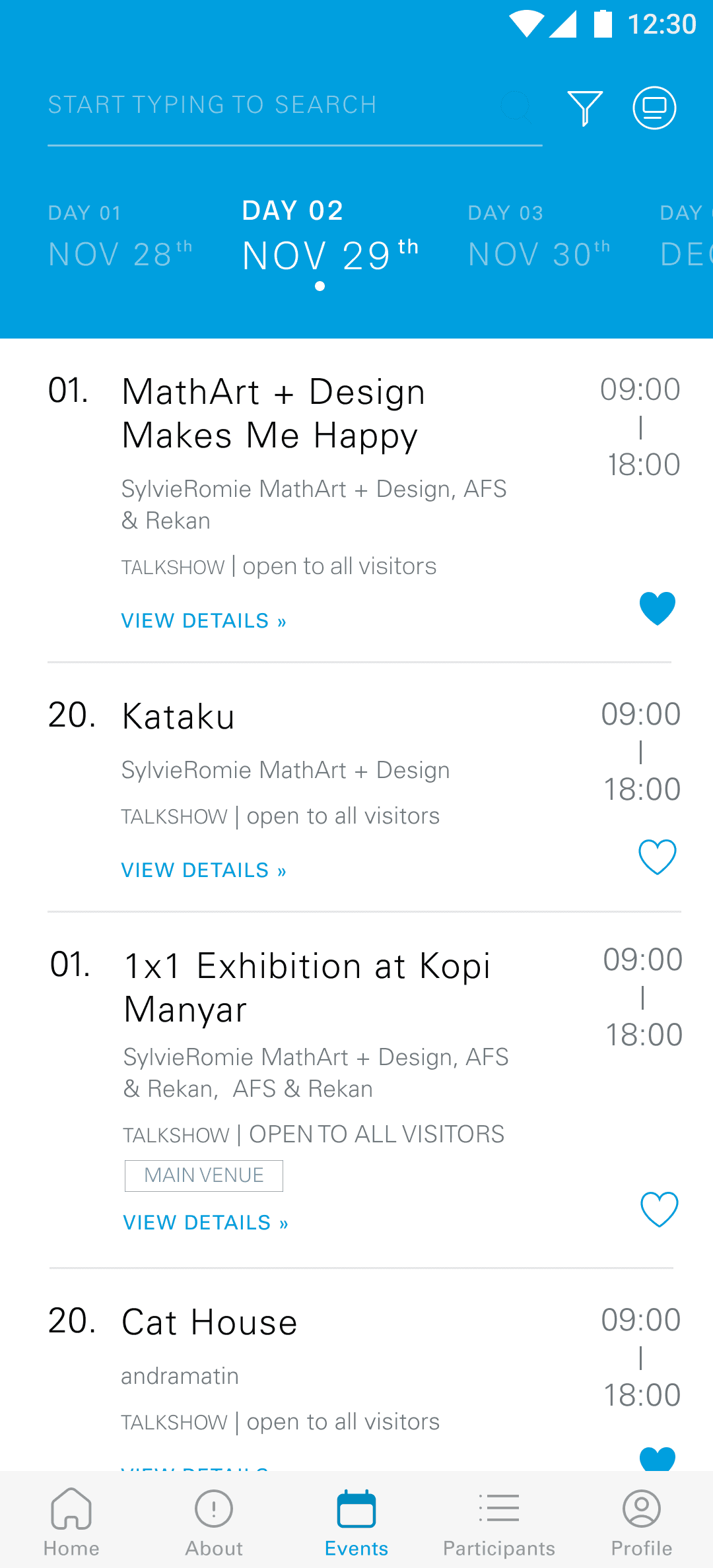Viewport: 713px width, 1568px height.
Task: Favorite 1x1 Exhibition at Kopi Manyar
Action: pyautogui.click(x=660, y=1209)
